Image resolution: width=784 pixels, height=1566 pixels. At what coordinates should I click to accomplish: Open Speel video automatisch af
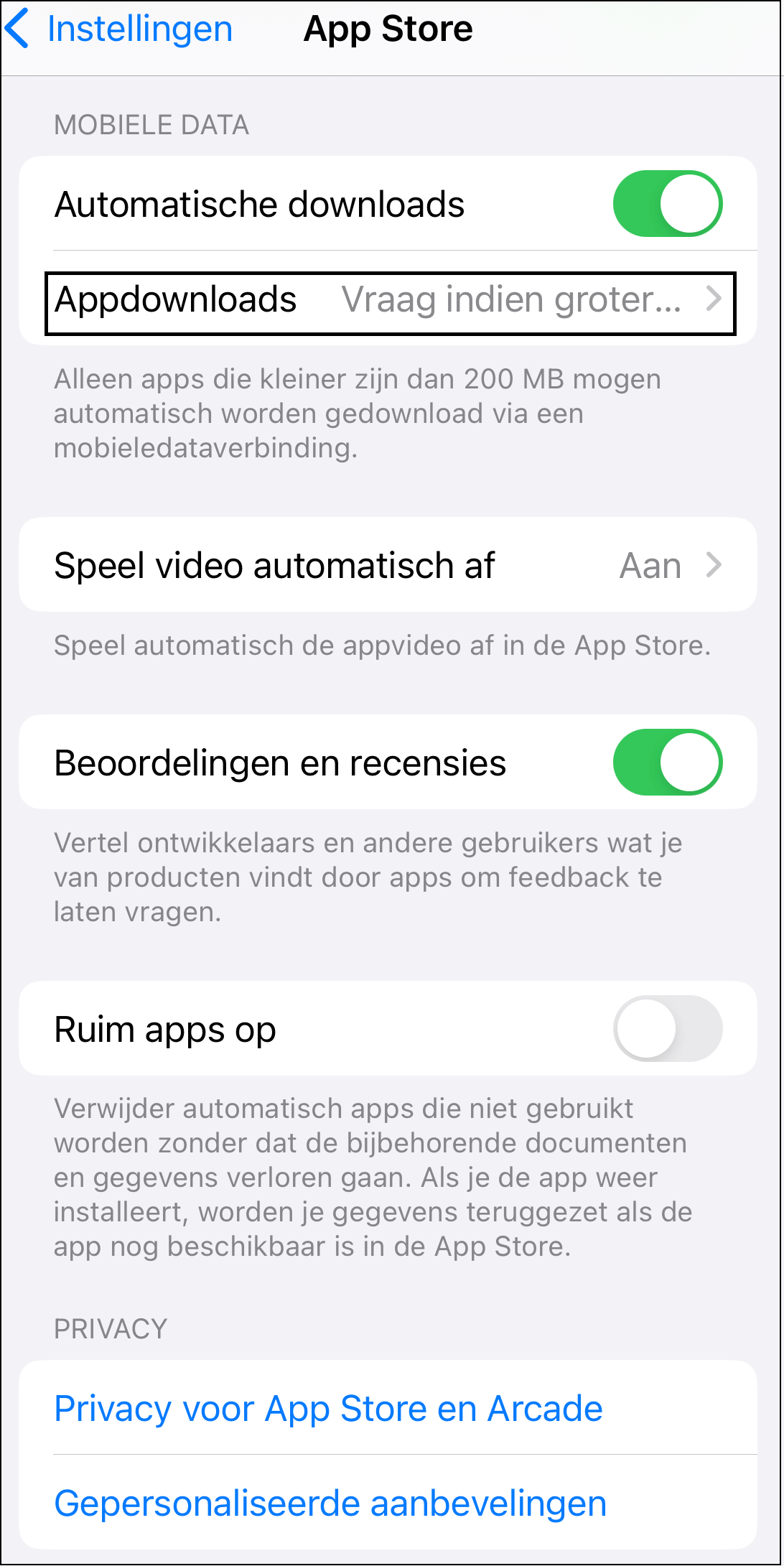click(388, 566)
